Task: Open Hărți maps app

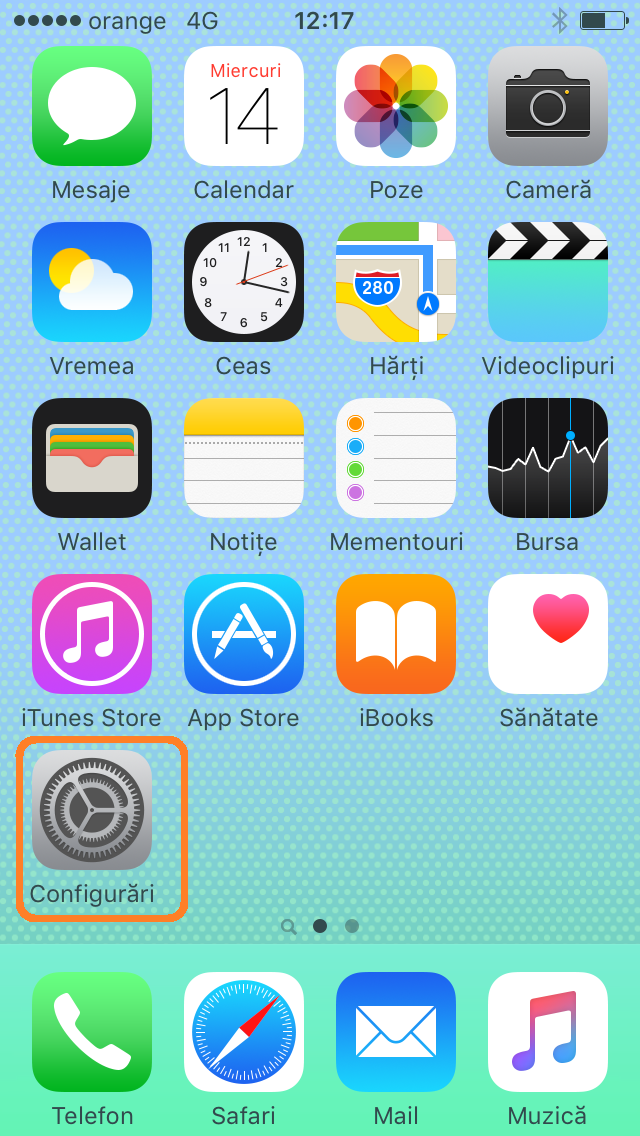Action: coord(396,282)
